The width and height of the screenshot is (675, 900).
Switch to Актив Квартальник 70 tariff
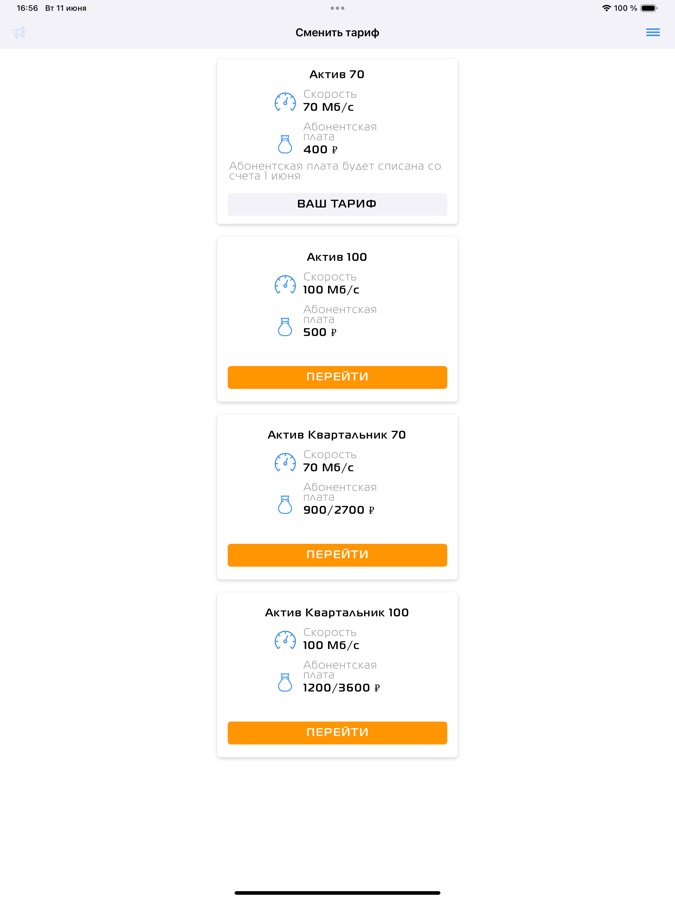point(337,555)
